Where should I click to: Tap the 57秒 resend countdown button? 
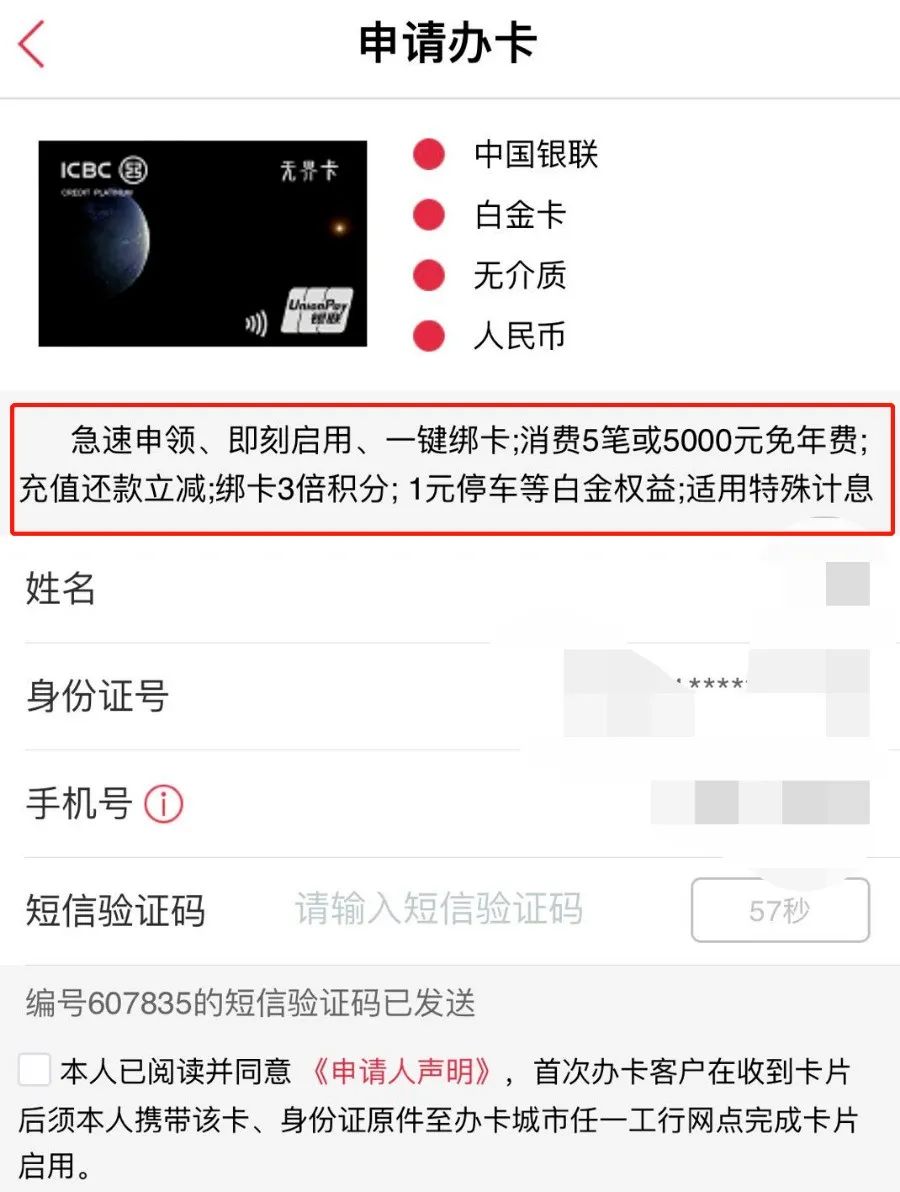780,911
